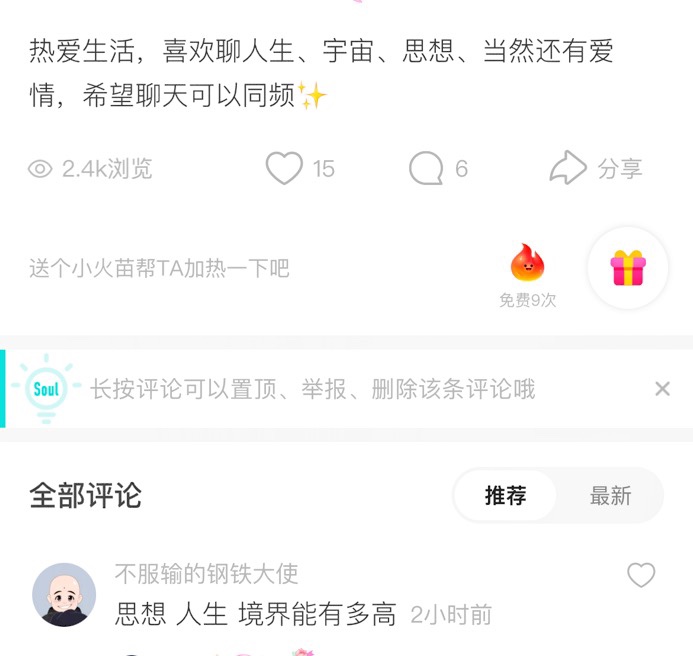Open the gift box button
The width and height of the screenshot is (693, 656).
coord(628,267)
